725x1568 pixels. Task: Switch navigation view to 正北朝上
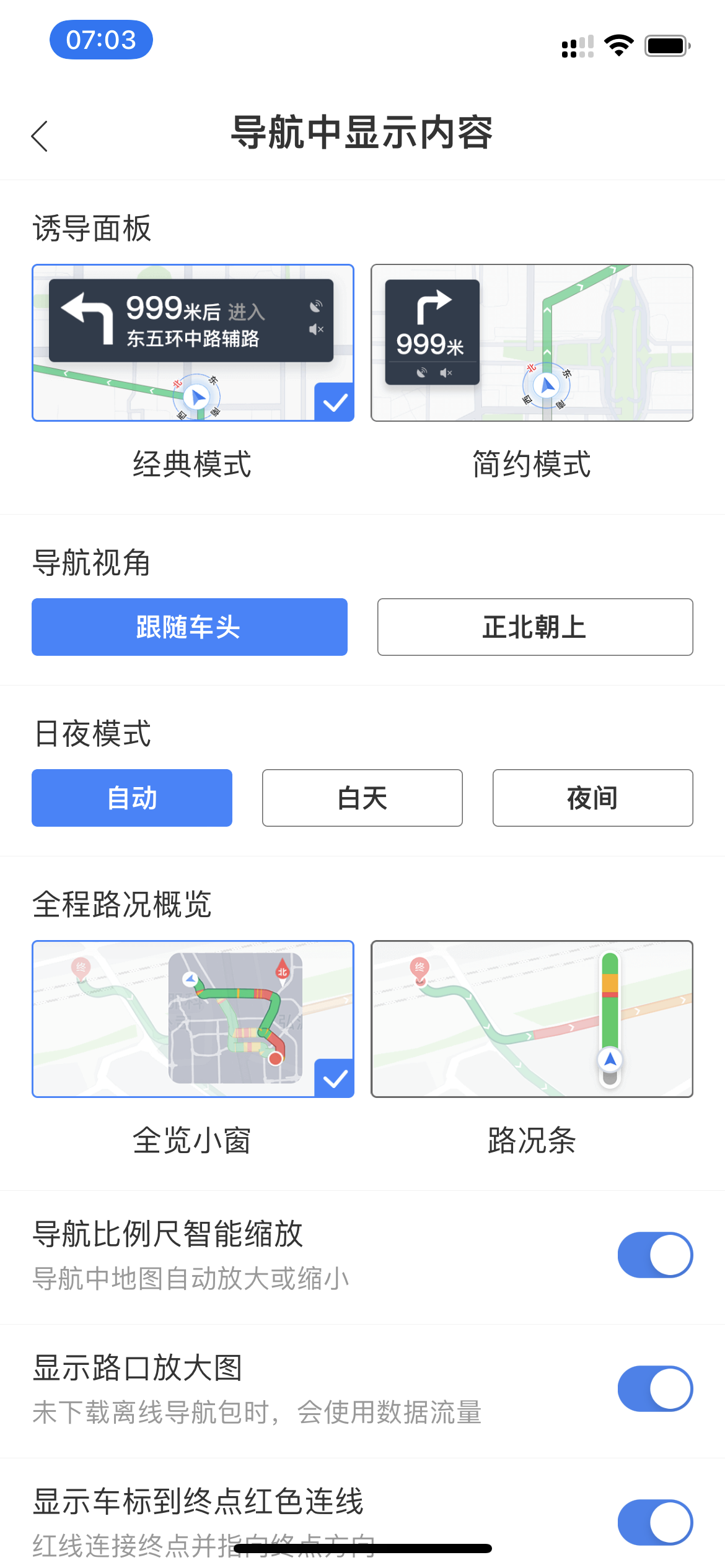[x=535, y=627]
